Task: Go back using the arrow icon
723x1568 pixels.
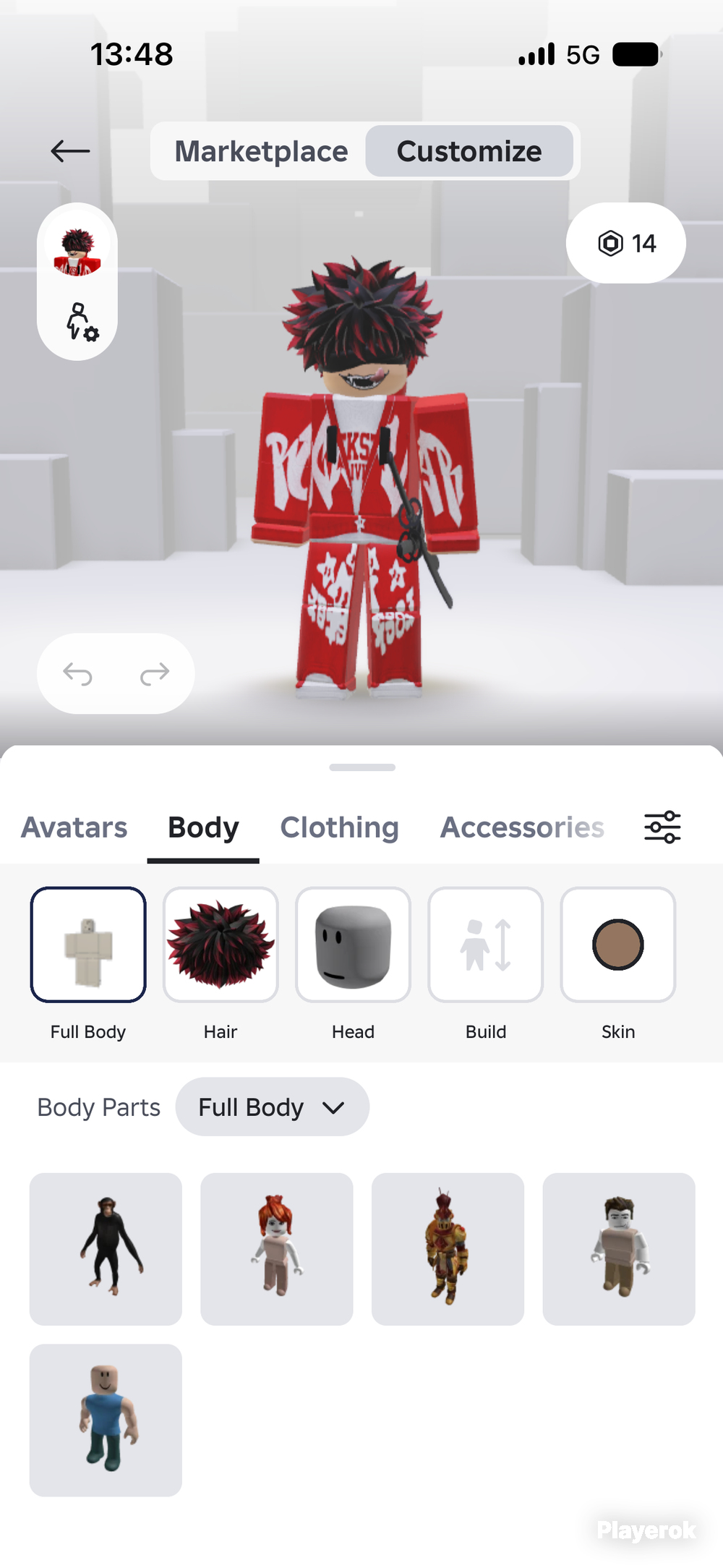Action: [70, 151]
